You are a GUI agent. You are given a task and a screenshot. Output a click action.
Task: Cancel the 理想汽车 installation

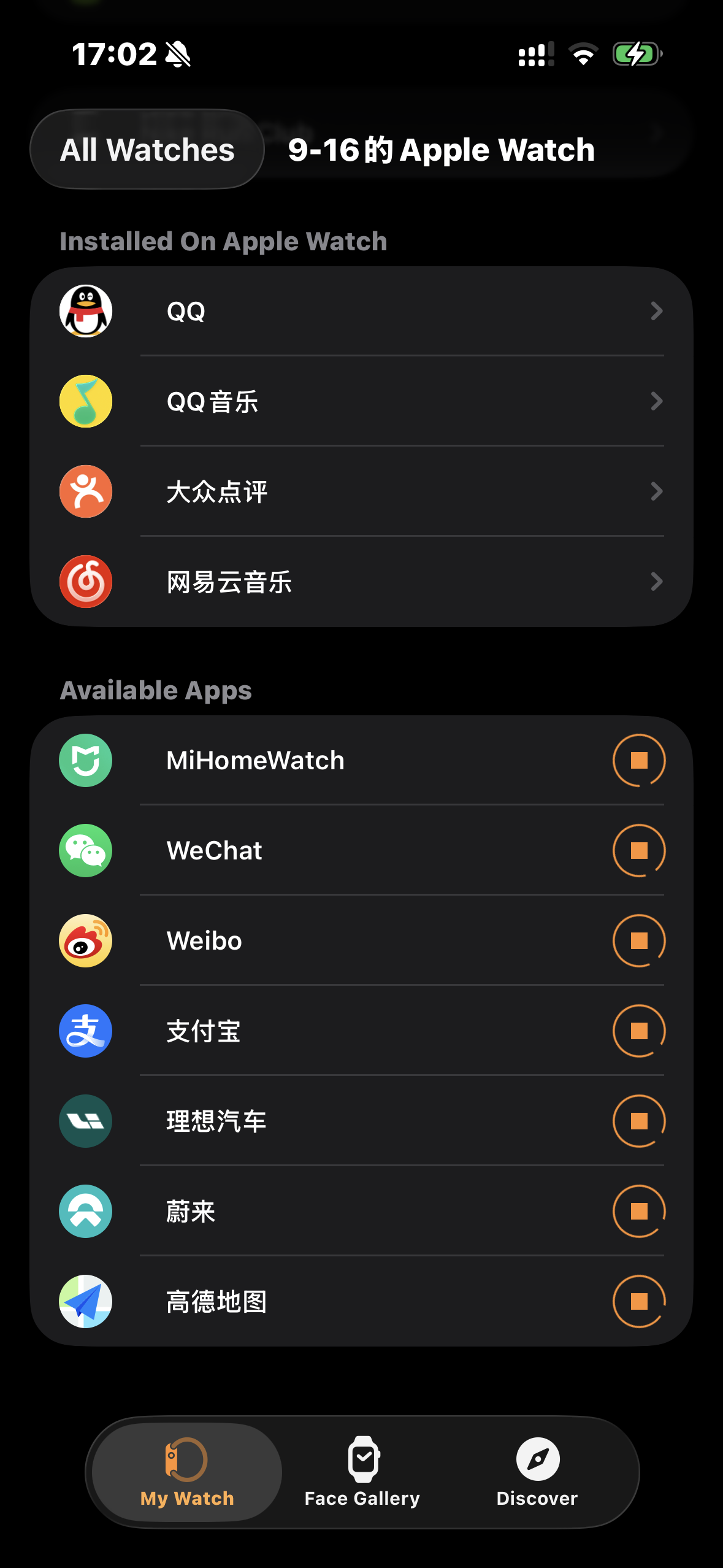pos(639,1121)
